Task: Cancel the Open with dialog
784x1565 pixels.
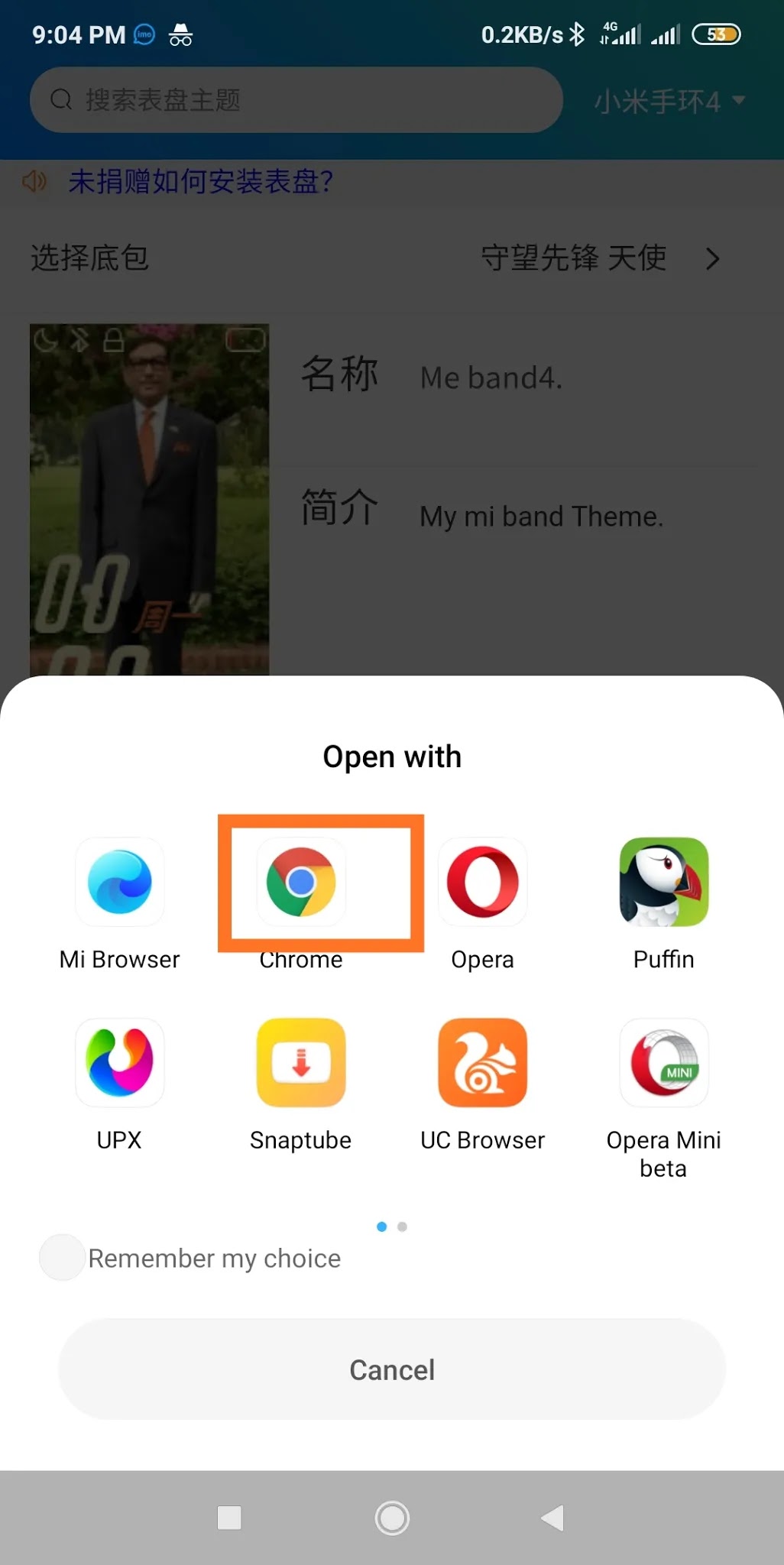Action: 392,1369
